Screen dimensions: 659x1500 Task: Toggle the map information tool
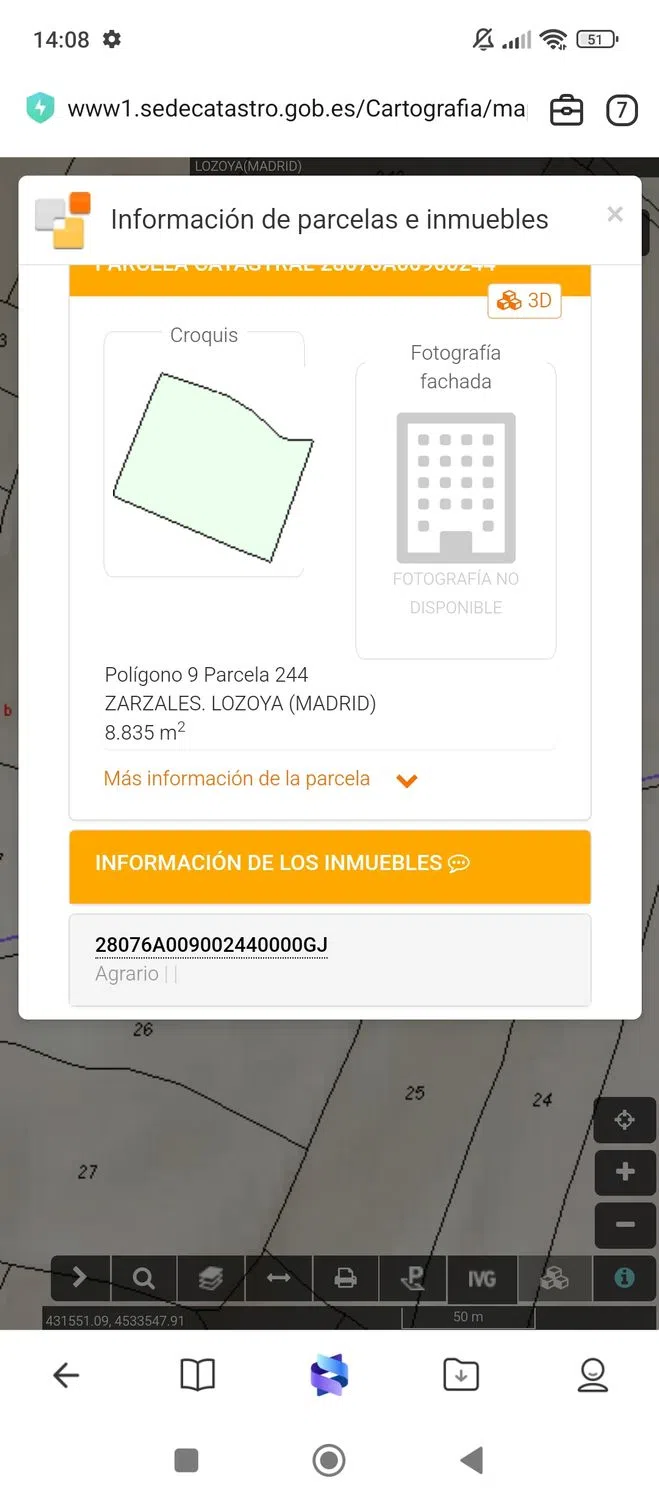point(625,1278)
